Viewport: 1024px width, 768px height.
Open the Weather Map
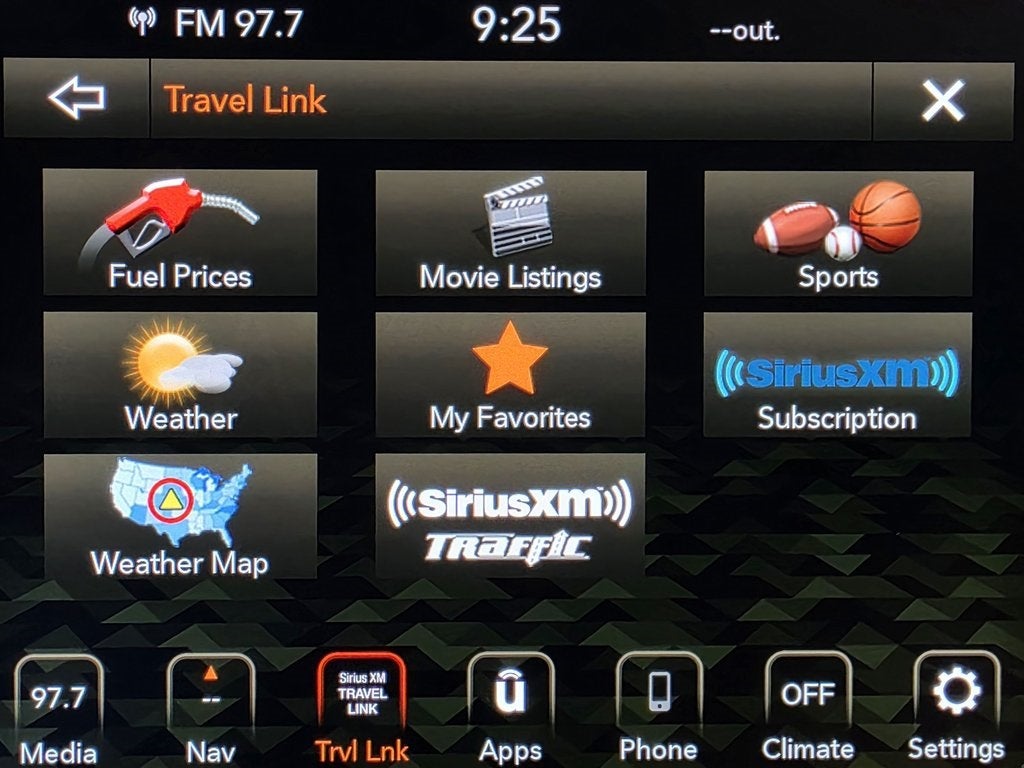pos(180,517)
